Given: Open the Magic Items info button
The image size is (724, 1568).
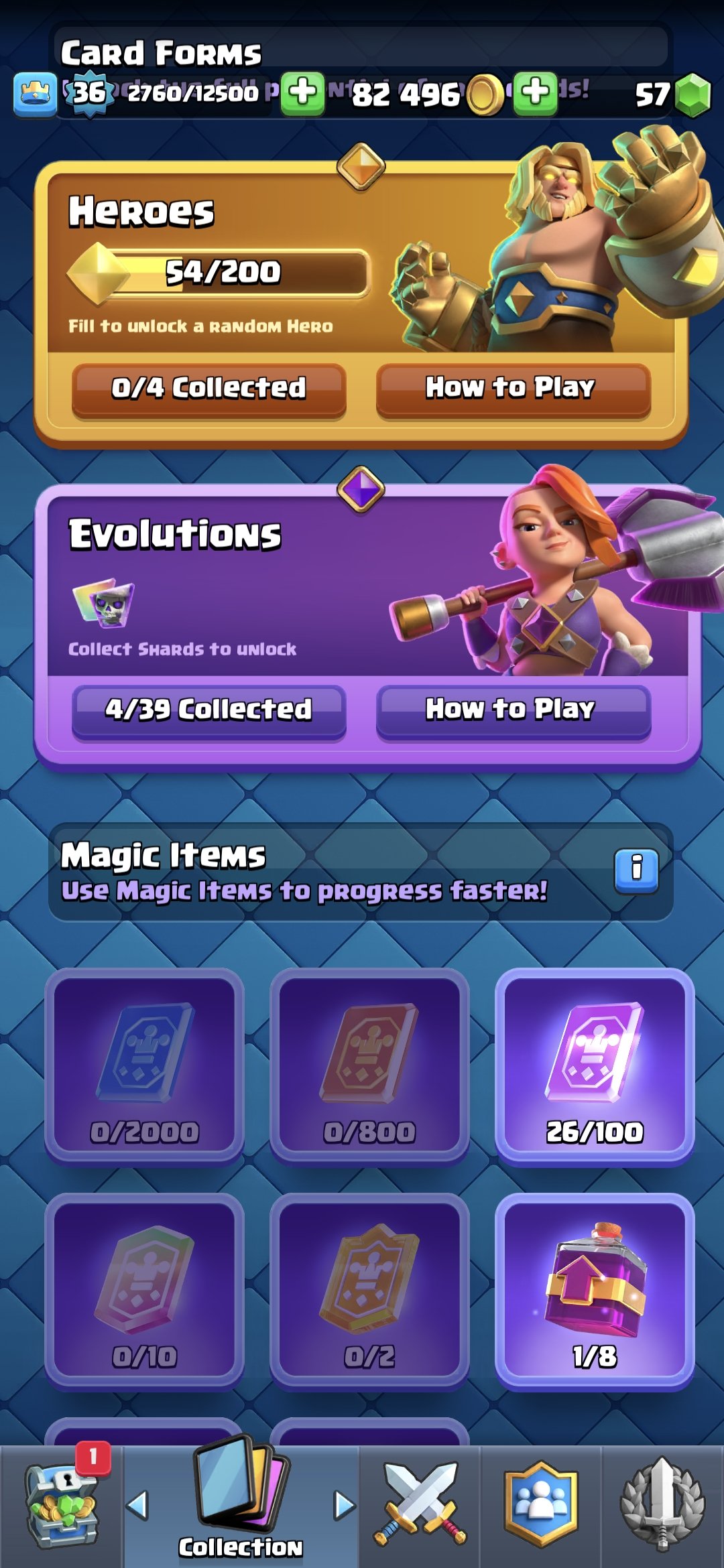Looking at the screenshot, I should (636, 870).
